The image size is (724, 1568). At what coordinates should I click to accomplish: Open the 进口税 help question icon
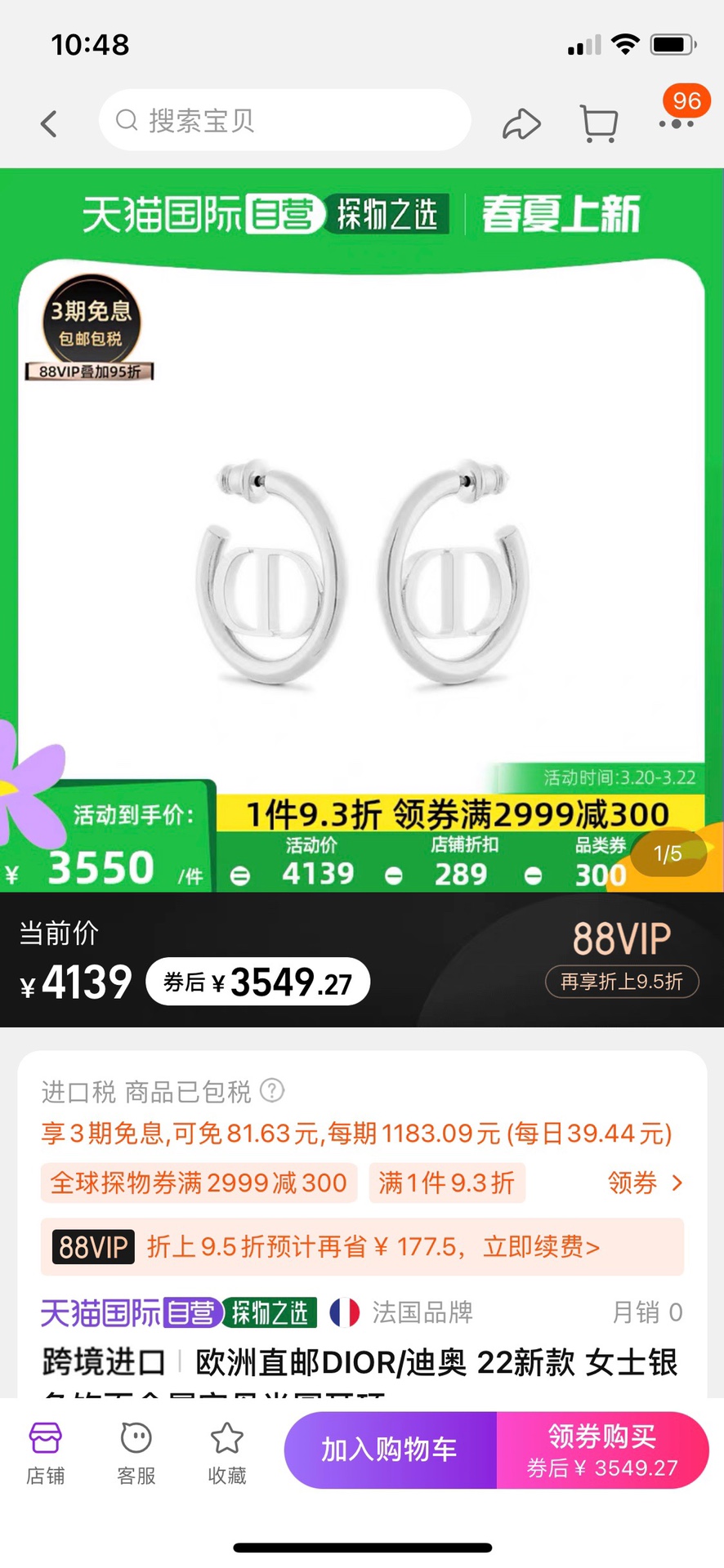tap(272, 1090)
